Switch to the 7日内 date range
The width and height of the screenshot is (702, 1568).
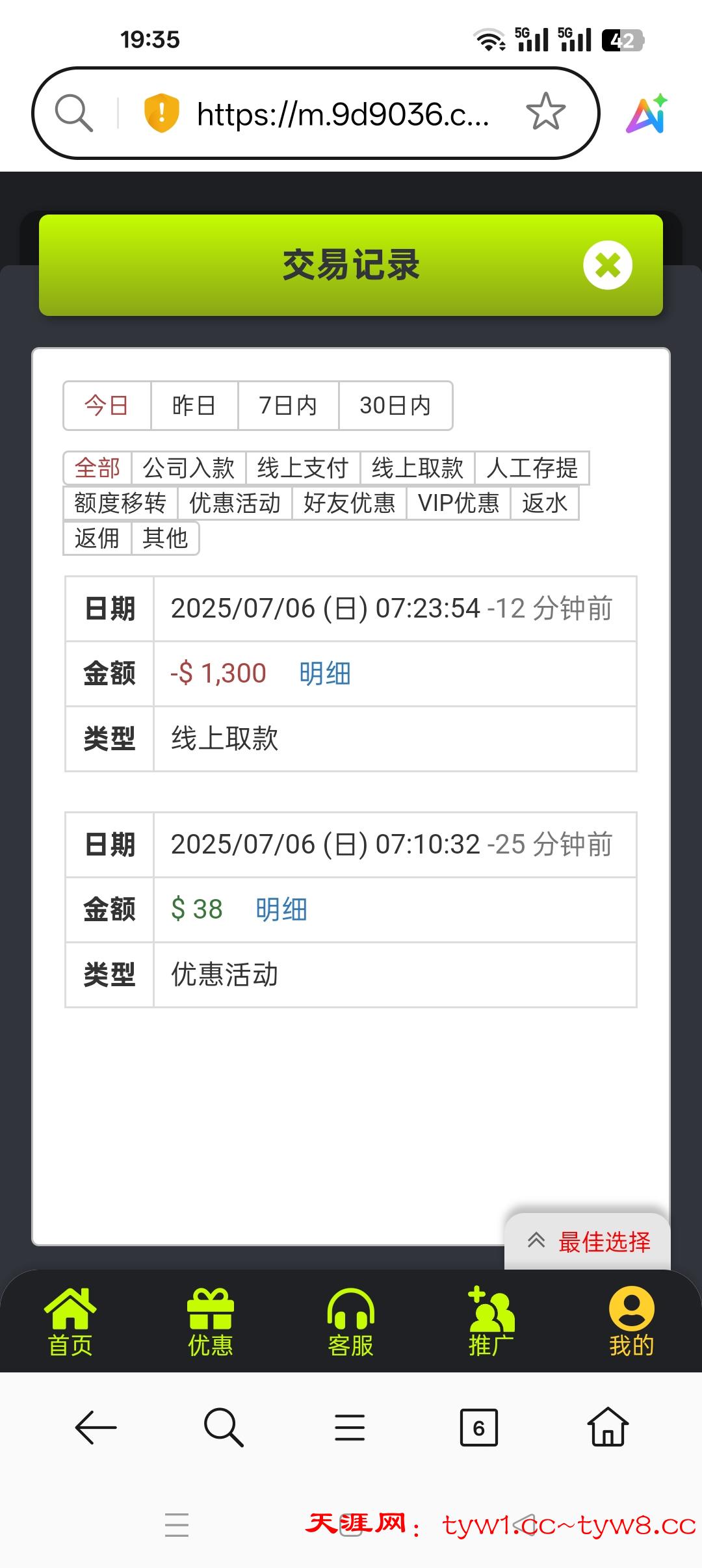coord(288,406)
